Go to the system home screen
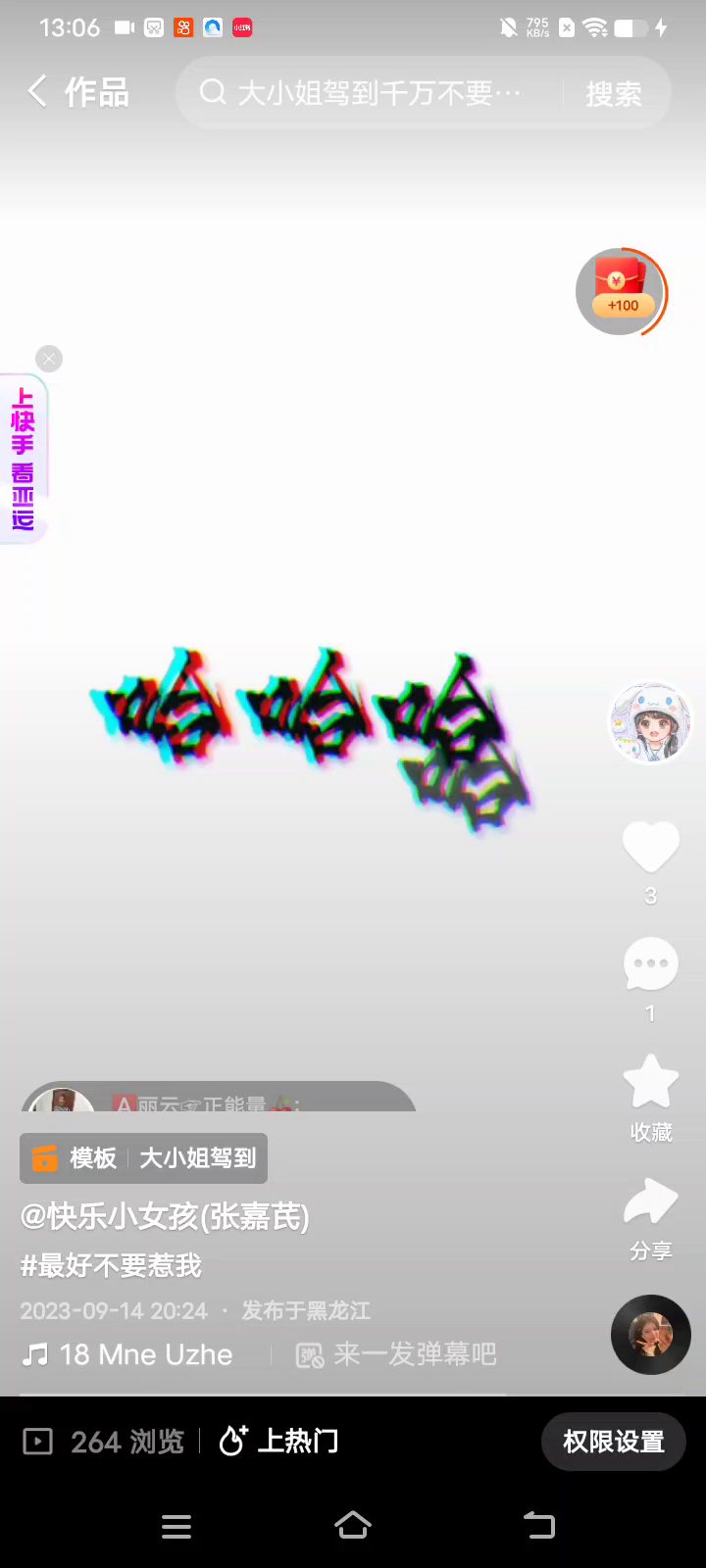 pyautogui.click(x=353, y=1525)
